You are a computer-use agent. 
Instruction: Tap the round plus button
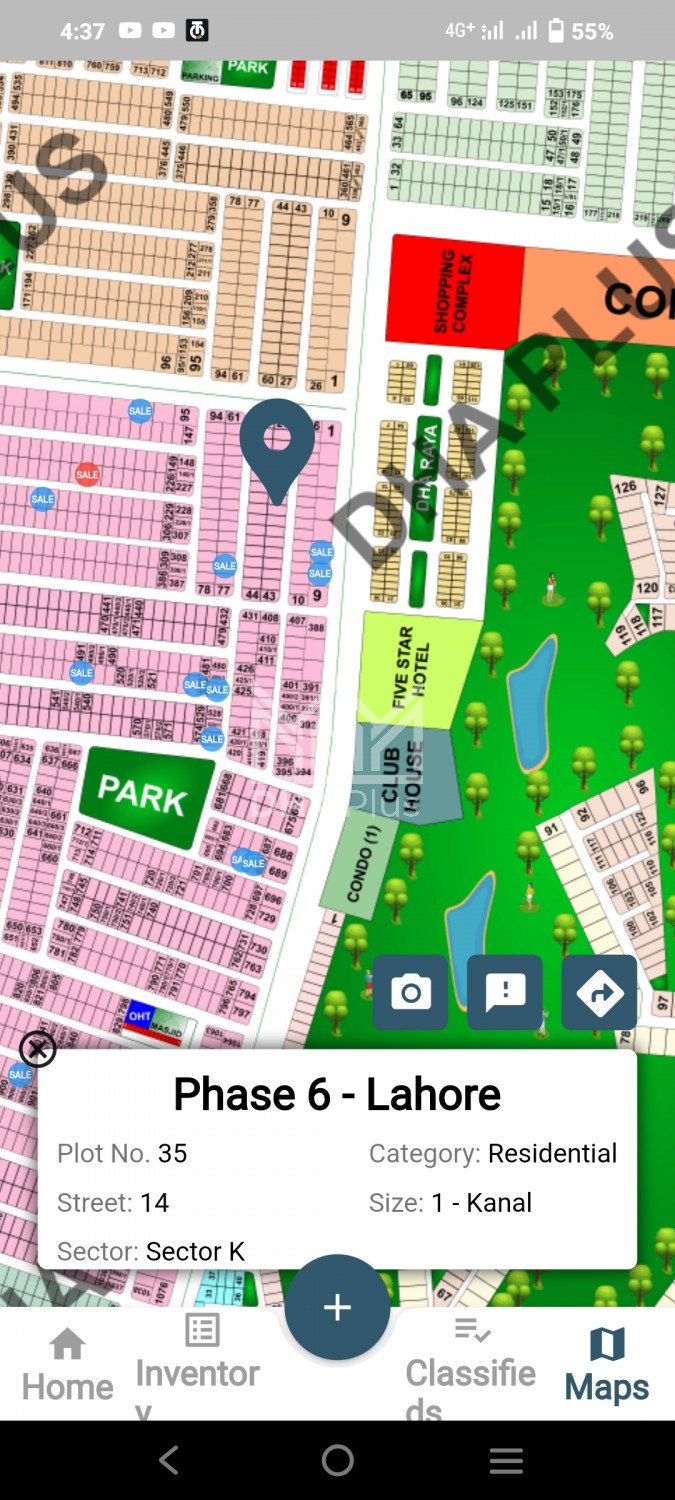pos(337,1307)
